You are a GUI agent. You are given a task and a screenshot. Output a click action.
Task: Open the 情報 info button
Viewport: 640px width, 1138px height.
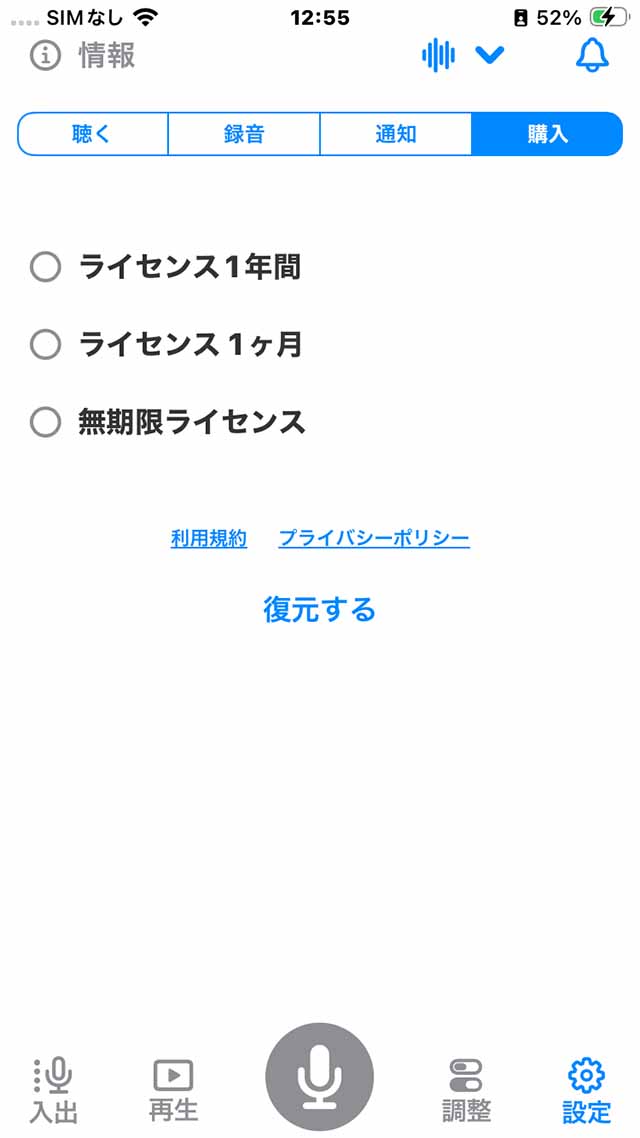(82, 55)
